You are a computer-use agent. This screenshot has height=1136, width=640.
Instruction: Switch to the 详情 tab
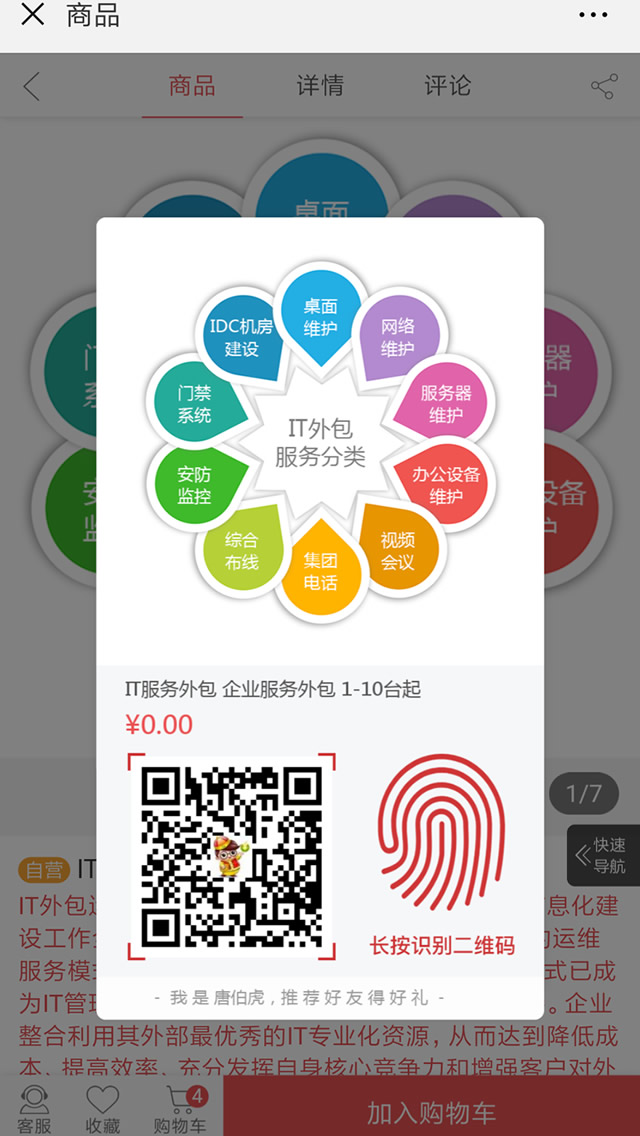click(320, 87)
